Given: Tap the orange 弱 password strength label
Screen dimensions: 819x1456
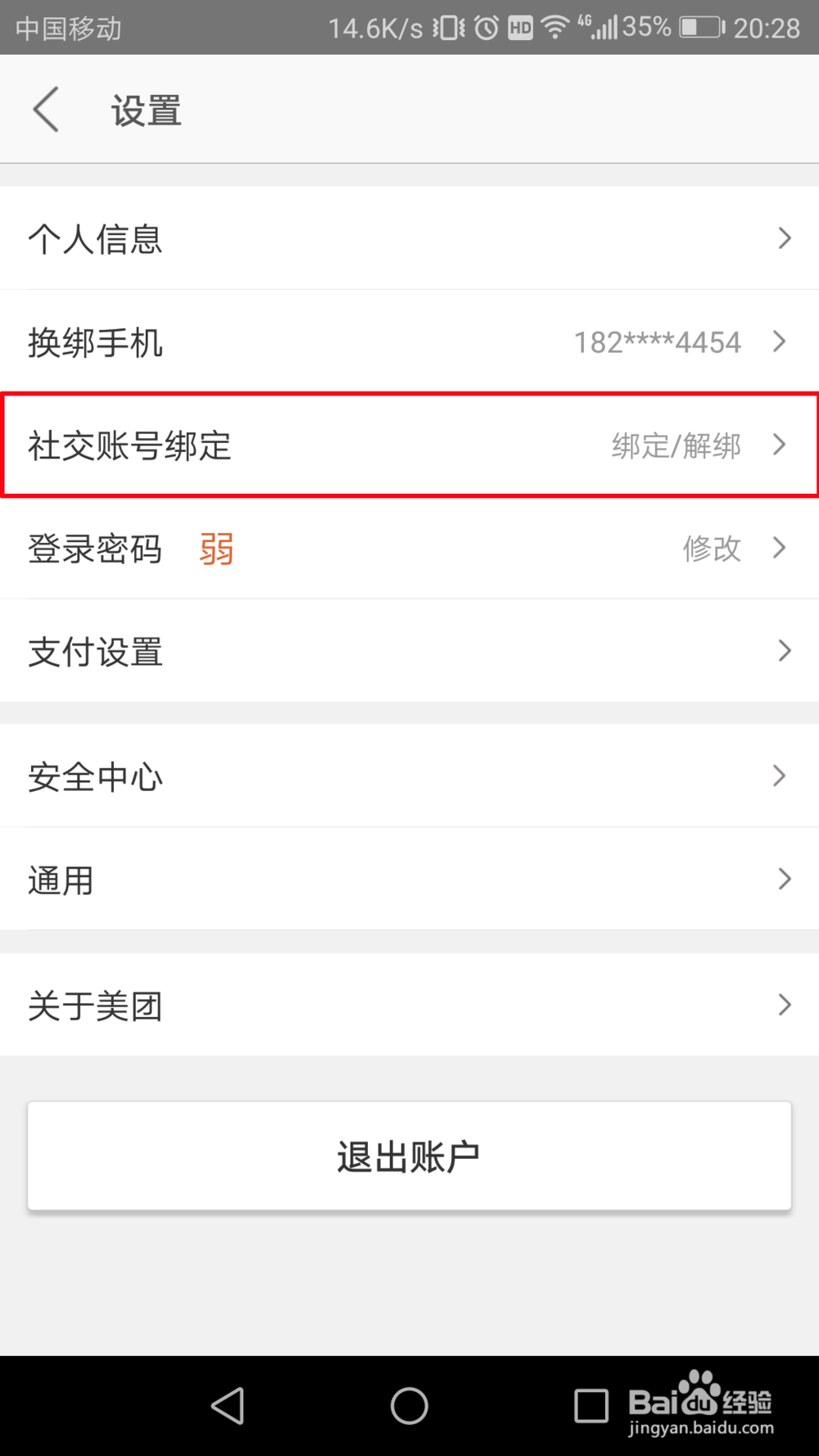Looking at the screenshot, I should (x=215, y=549).
